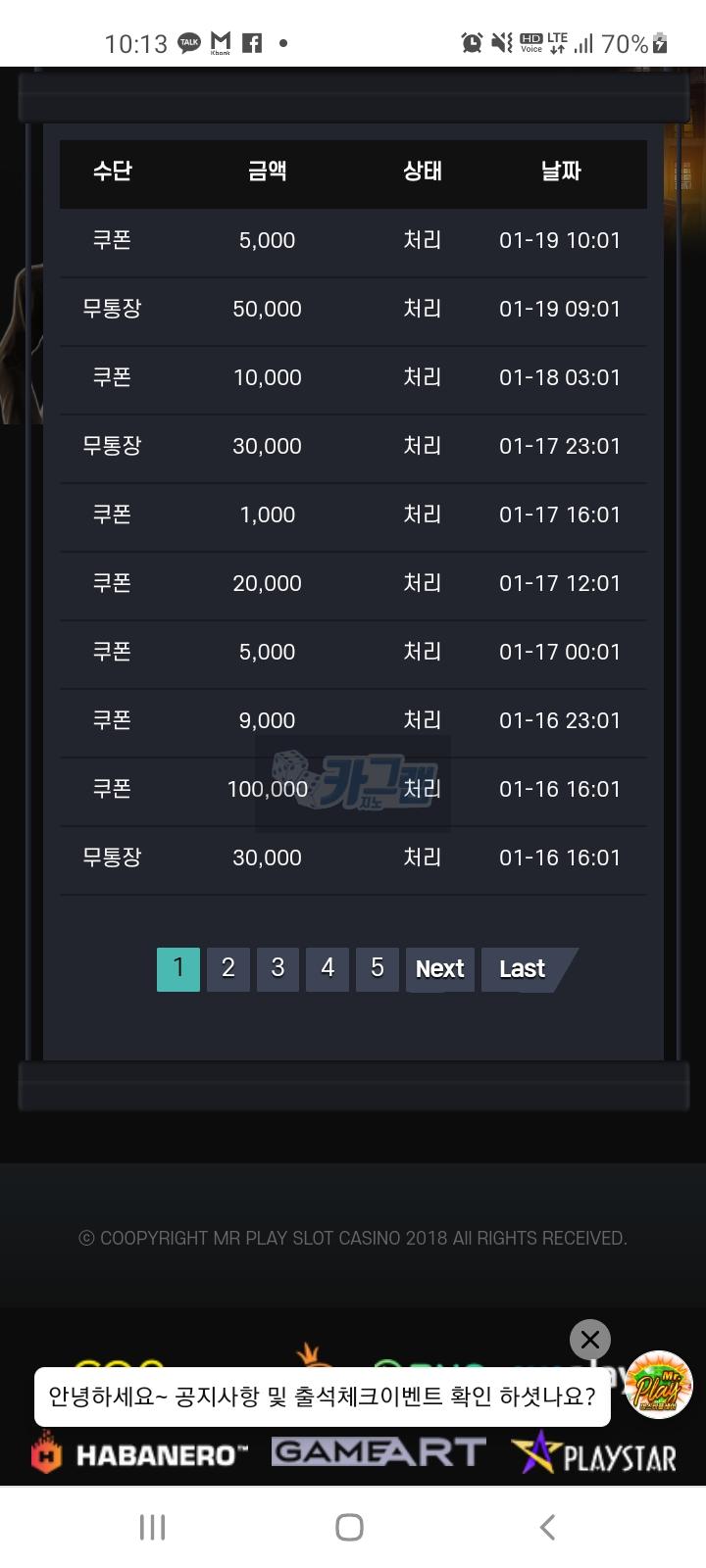Jump to the Last page
This screenshot has height=1568, width=706.
(522, 969)
